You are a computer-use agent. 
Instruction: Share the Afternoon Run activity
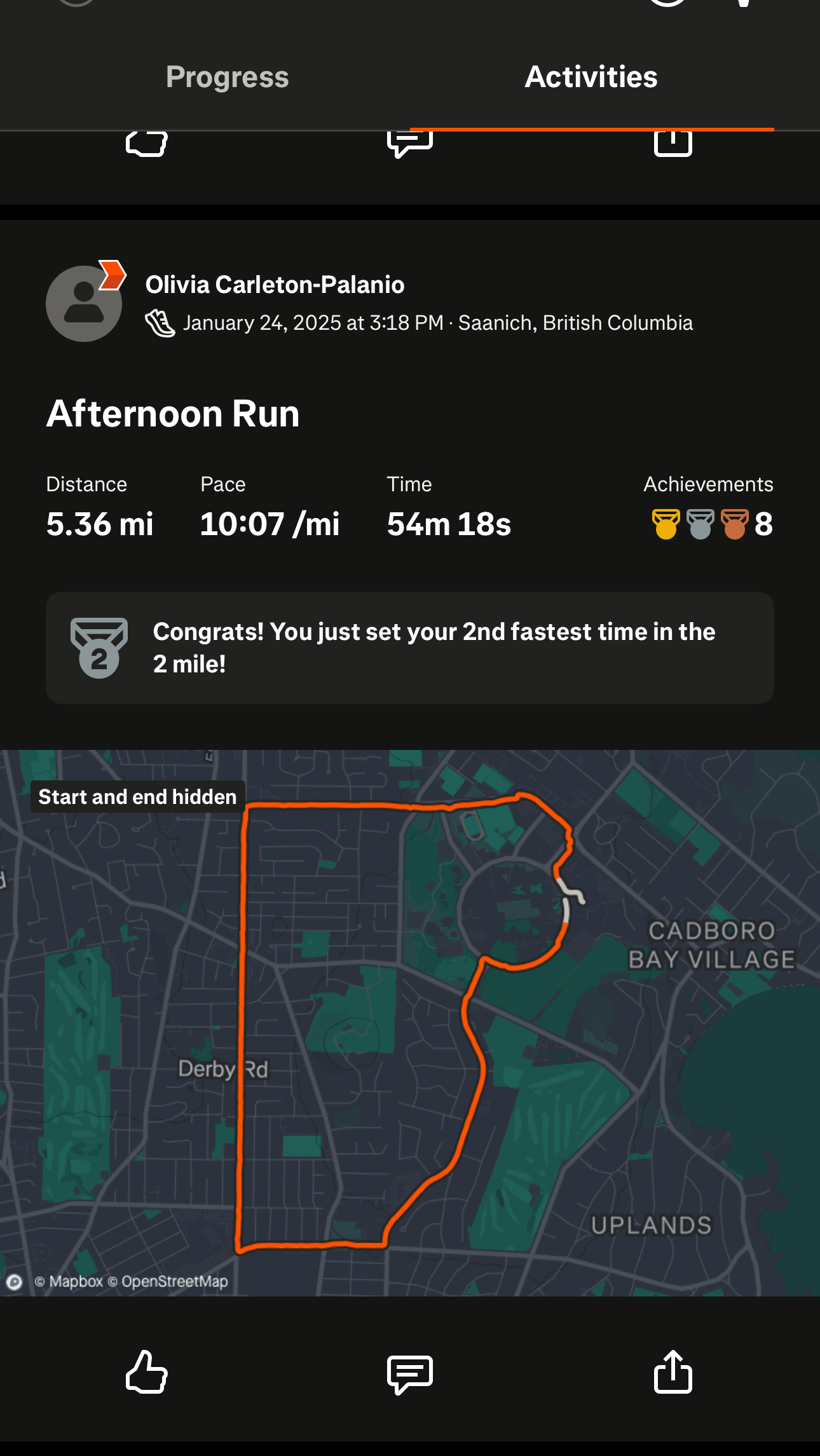[673, 1372]
